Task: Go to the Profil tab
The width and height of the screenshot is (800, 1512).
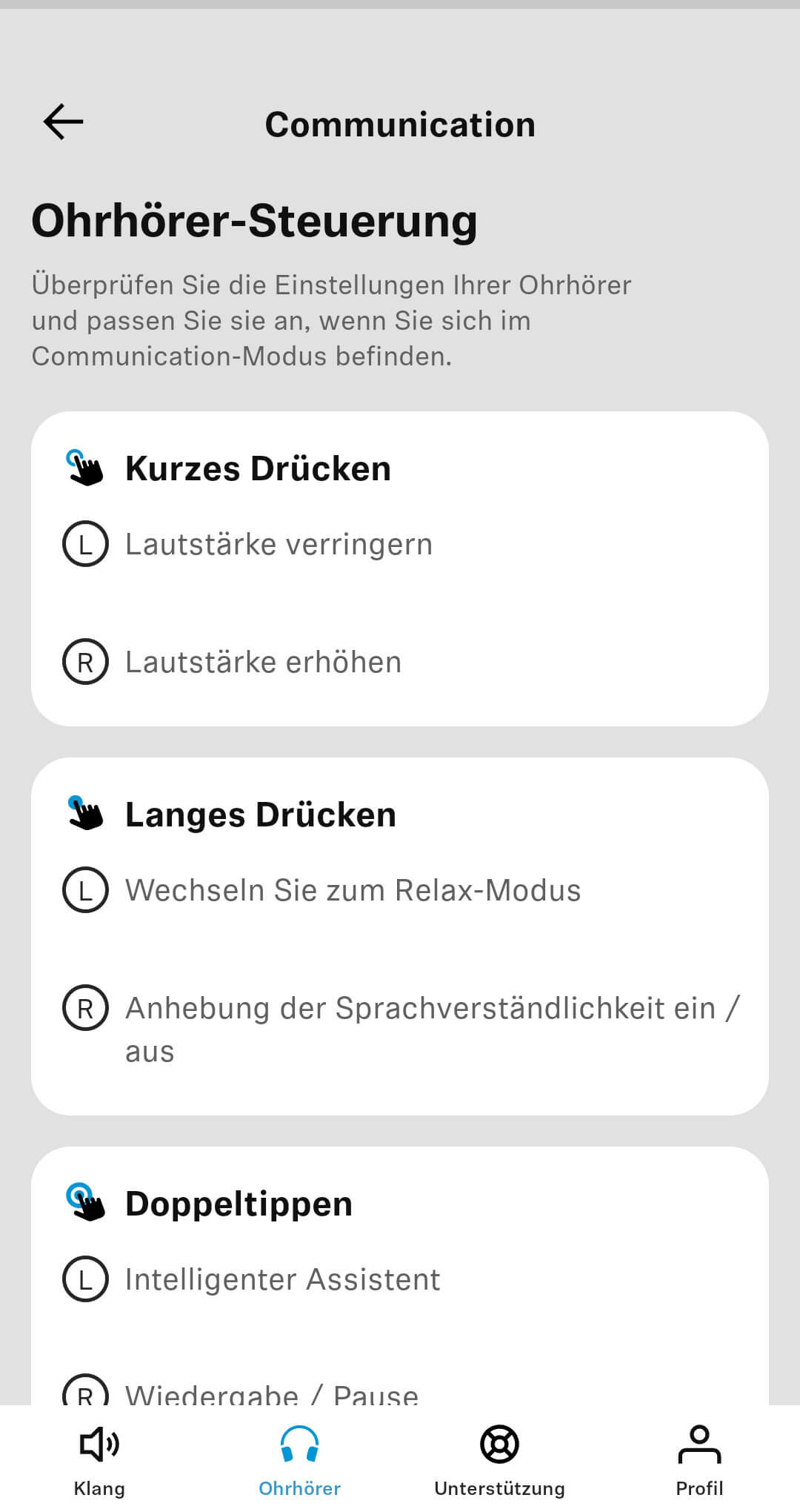Action: click(699, 1459)
